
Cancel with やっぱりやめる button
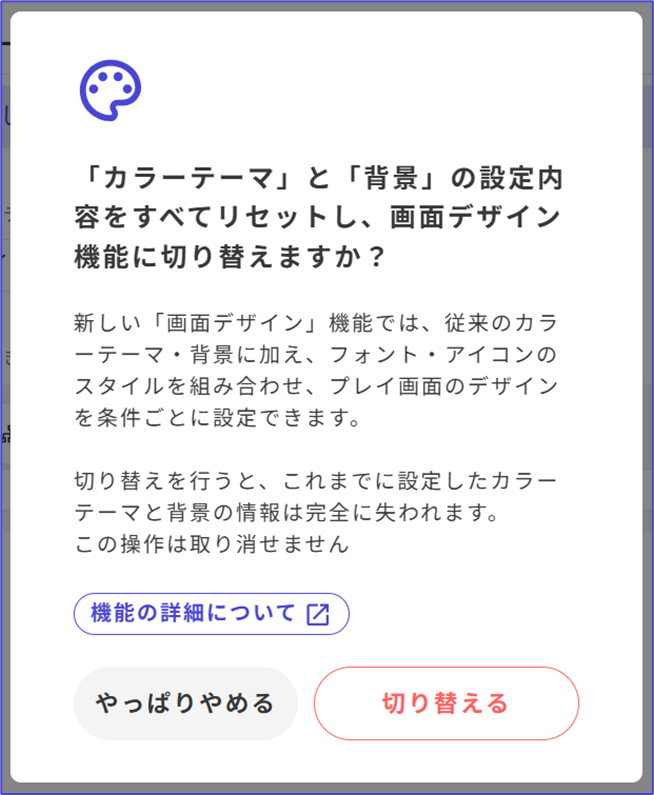(185, 703)
